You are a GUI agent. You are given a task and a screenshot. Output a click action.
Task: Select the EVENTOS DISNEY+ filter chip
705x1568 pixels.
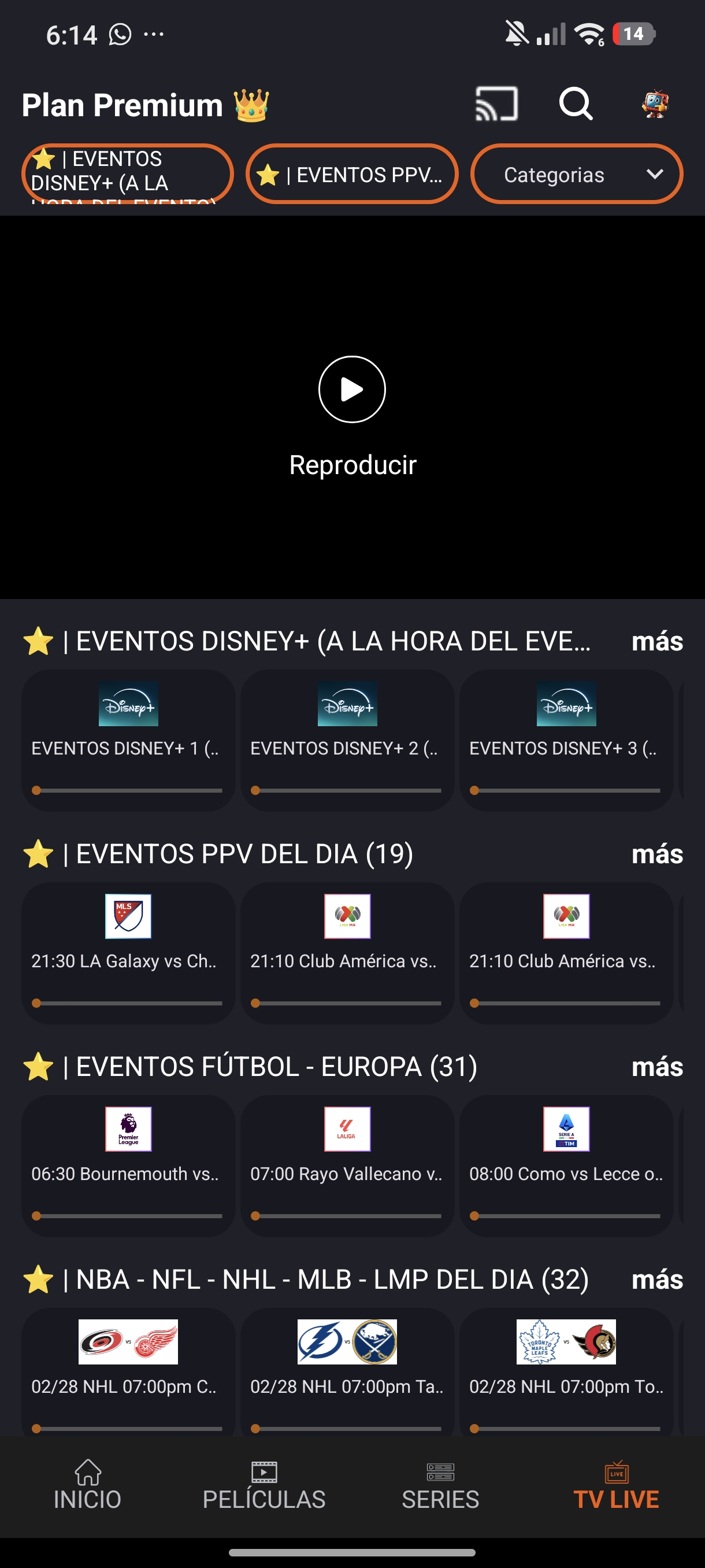[x=127, y=174]
